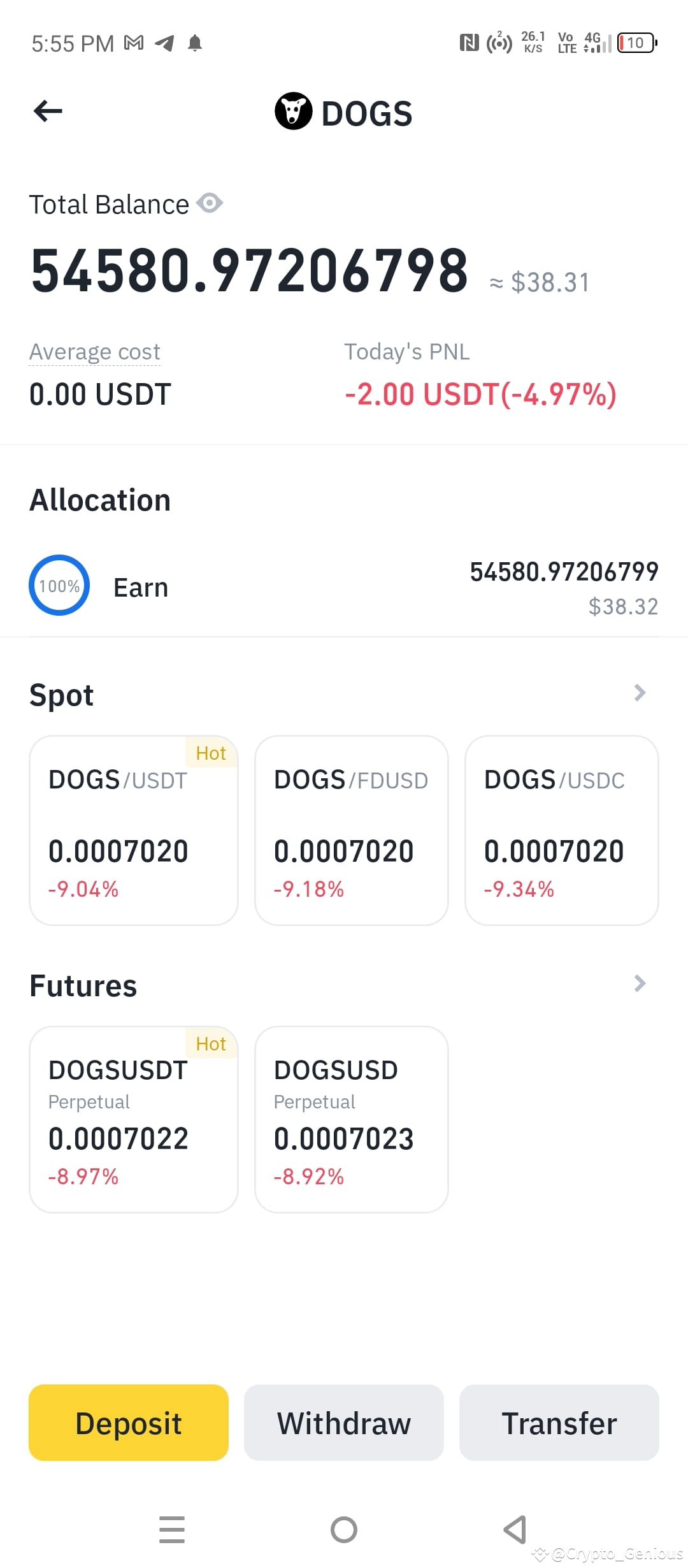Tap the circular home navigation button

[x=344, y=1528]
